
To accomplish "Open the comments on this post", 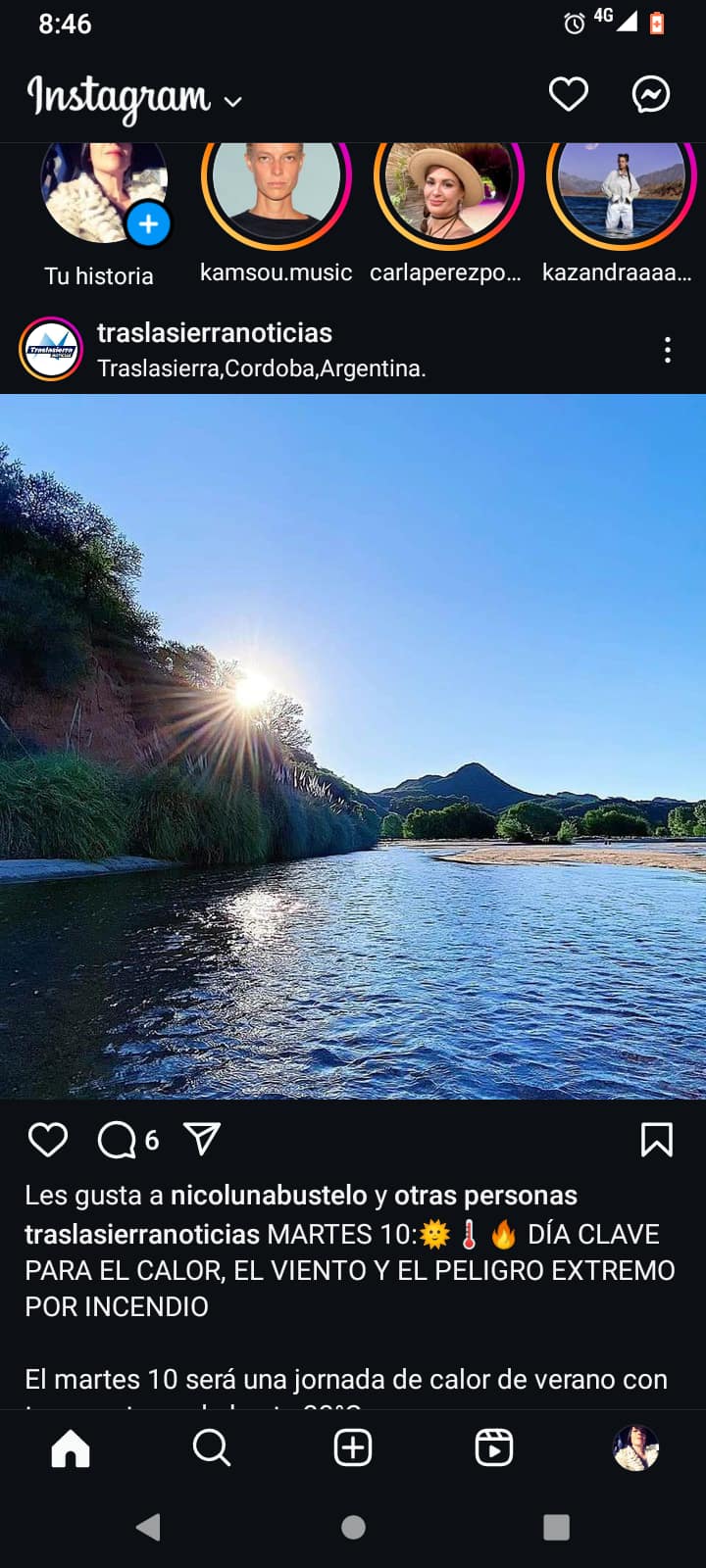I will click(118, 1140).
